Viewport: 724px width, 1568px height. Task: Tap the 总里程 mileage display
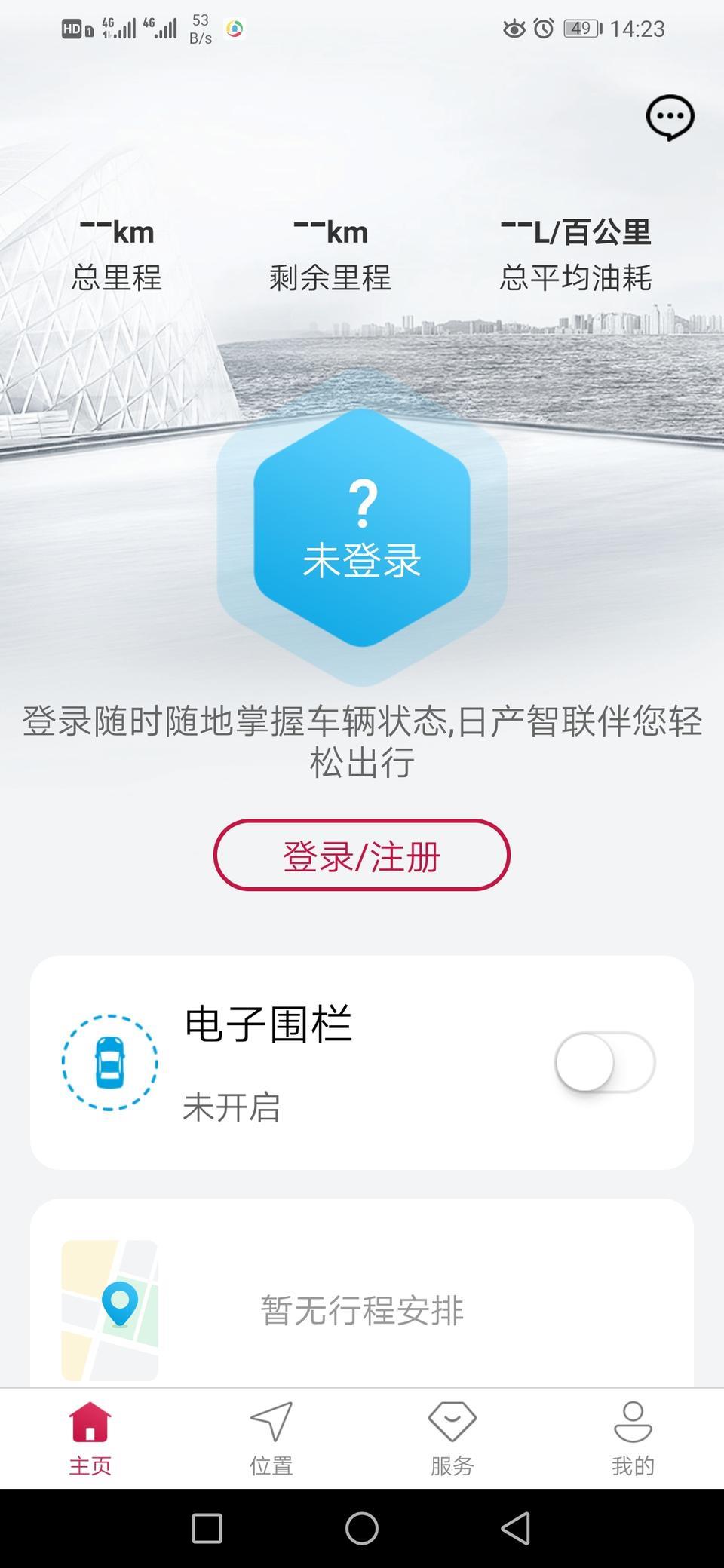click(117, 253)
